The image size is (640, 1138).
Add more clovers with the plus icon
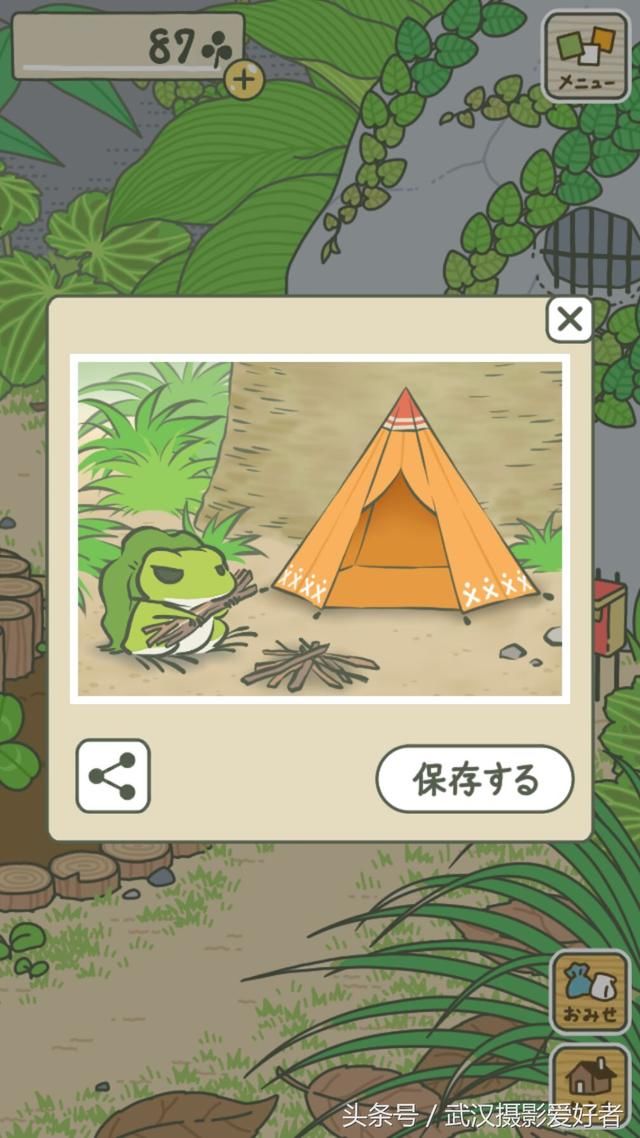[243, 79]
